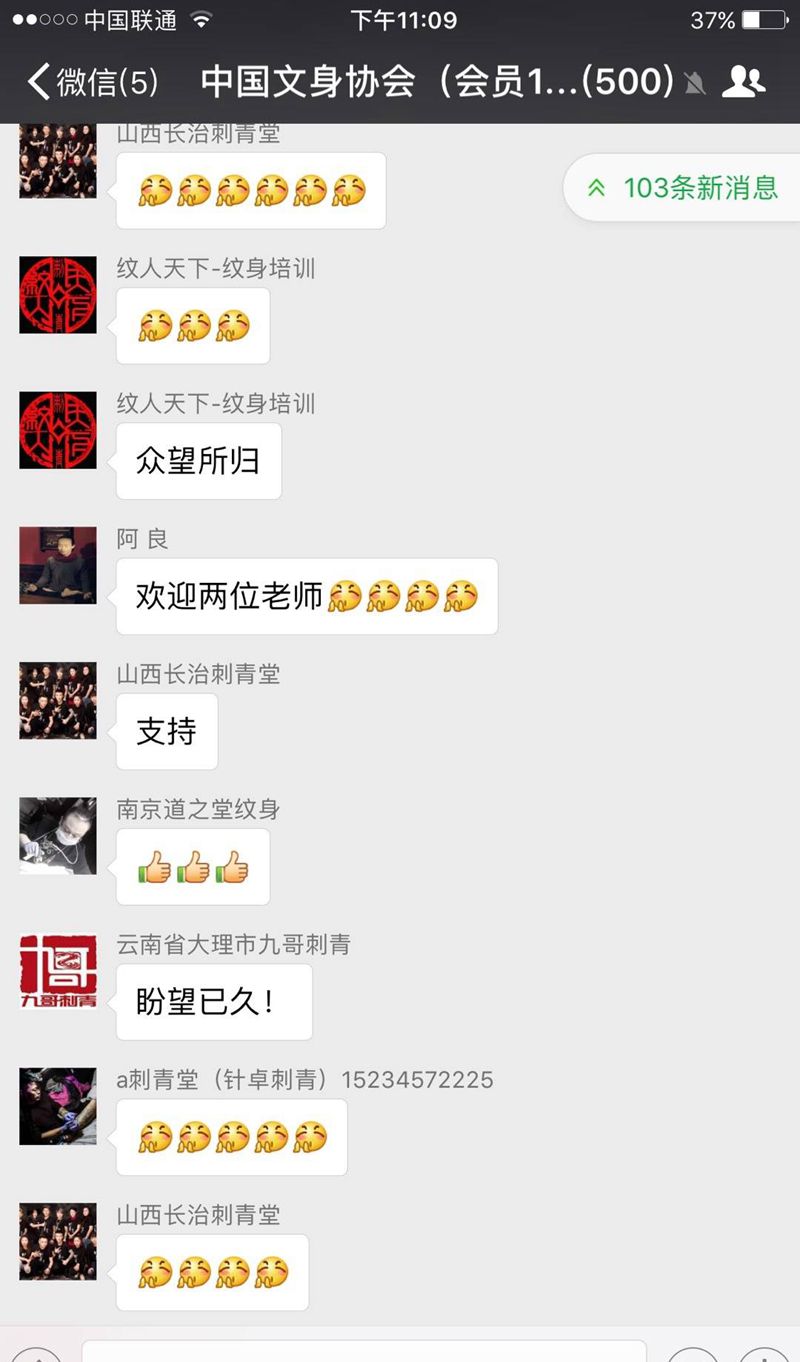Open the avatar of 云南省大理市九哥刺青

[58, 971]
